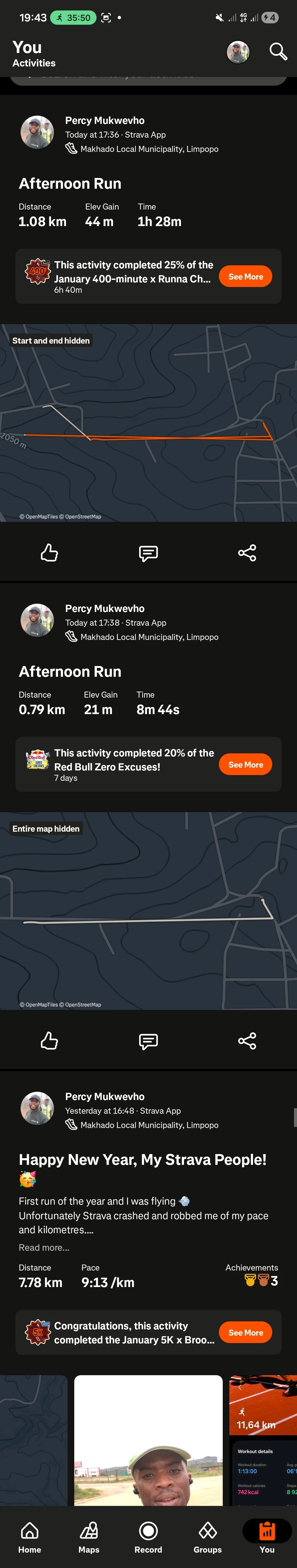Give kudos to the 1.08 km run
This screenshot has height=1568, width=297.
(50, 553)
